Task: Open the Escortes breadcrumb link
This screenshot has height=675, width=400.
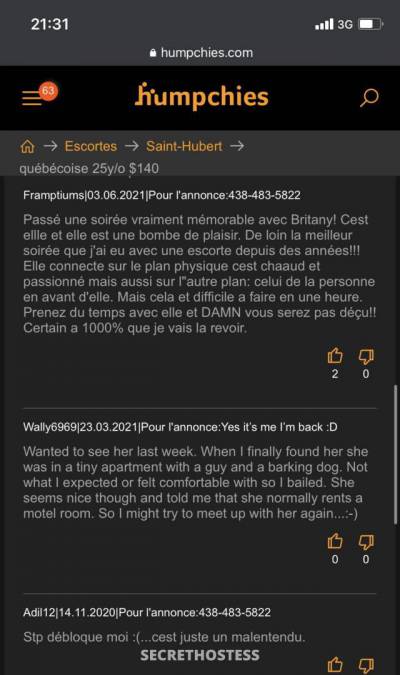Action: (x=91, y=146)
